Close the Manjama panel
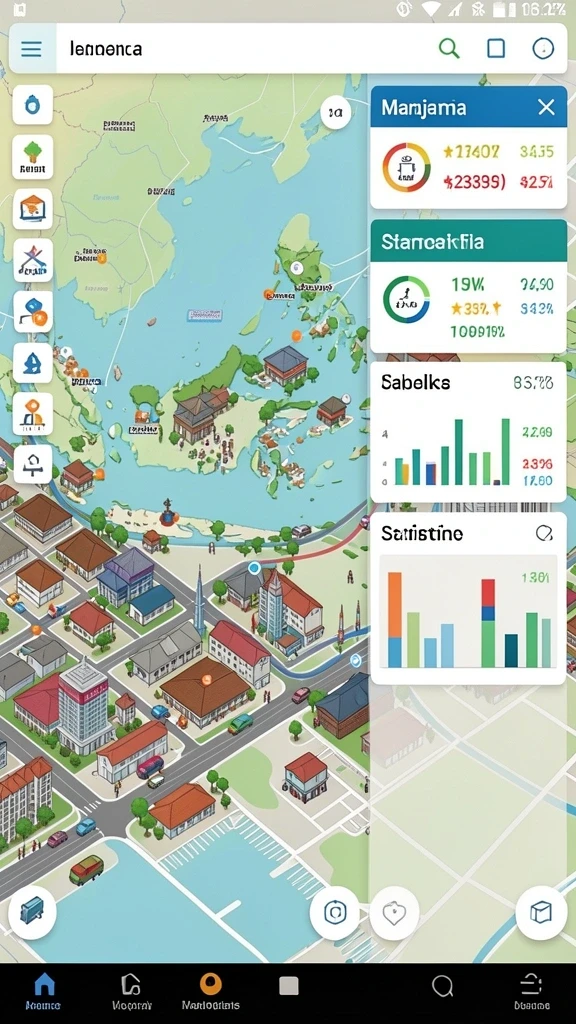 (546, 107)
